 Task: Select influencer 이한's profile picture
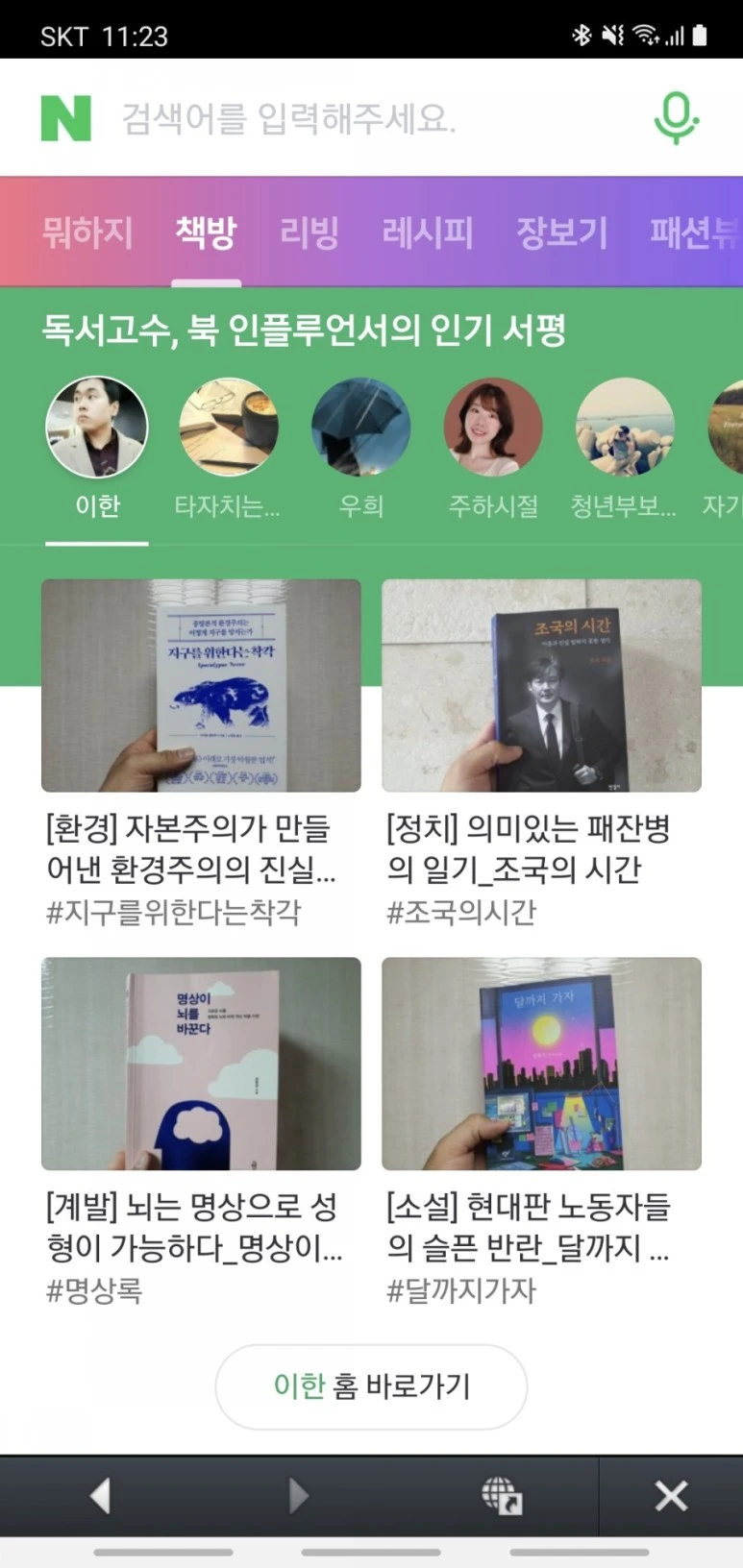96,427
